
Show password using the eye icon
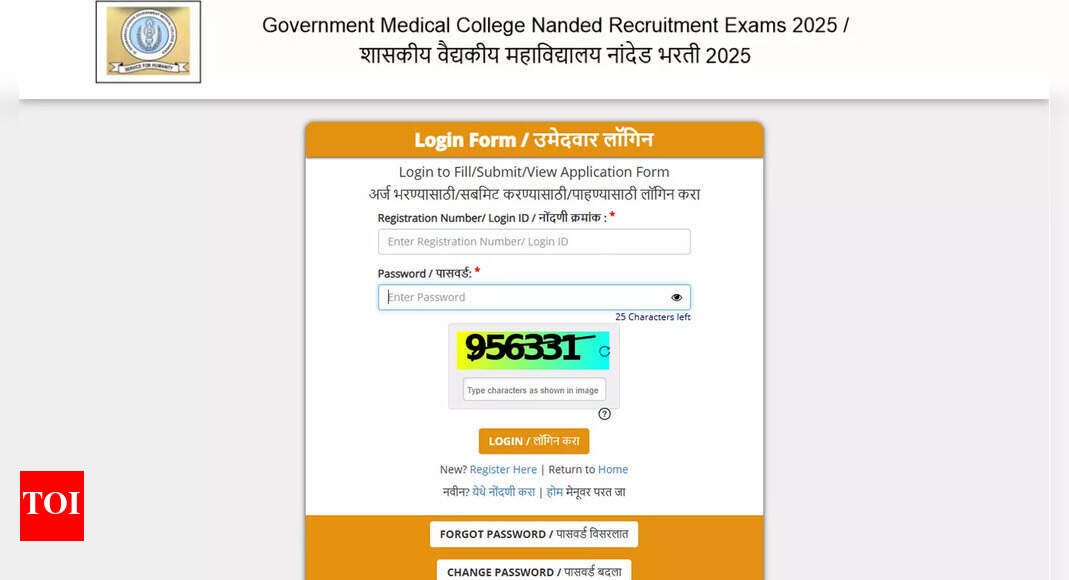[x=676, y=297]
